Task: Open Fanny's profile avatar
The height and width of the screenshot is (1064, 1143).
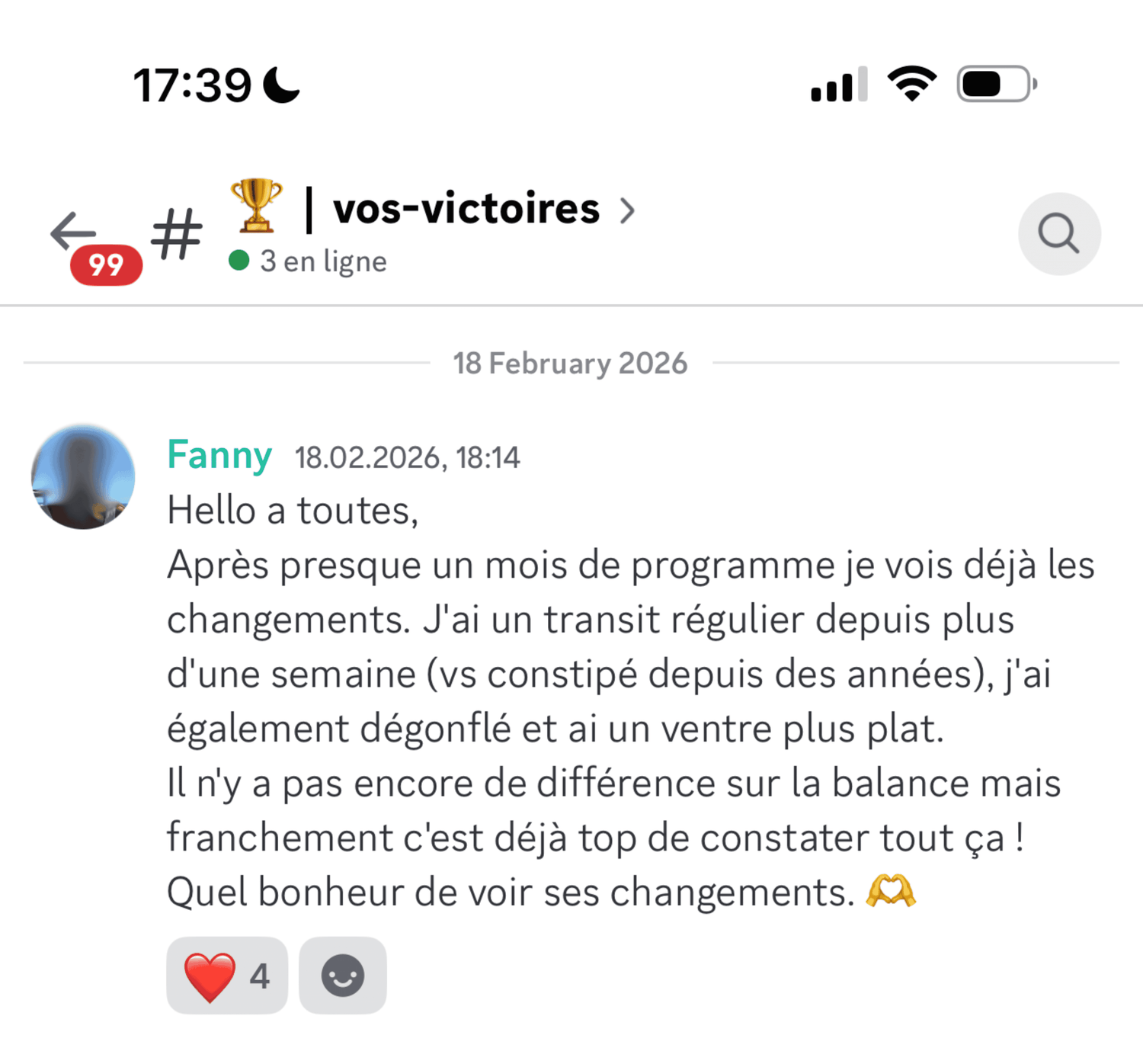Action: coord(83,477)
